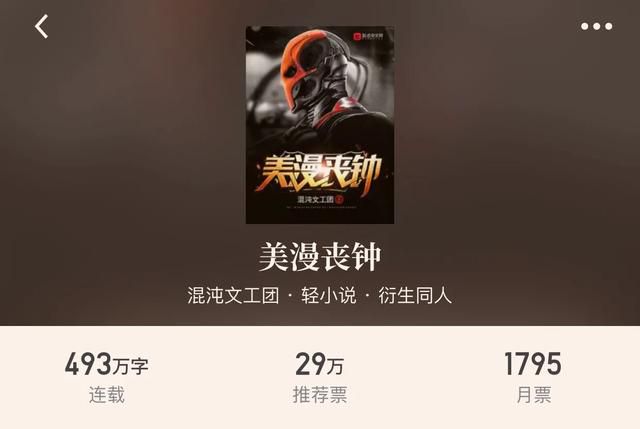
Task: Open the three-dot overflow menu
Action: tap(596, 26)
